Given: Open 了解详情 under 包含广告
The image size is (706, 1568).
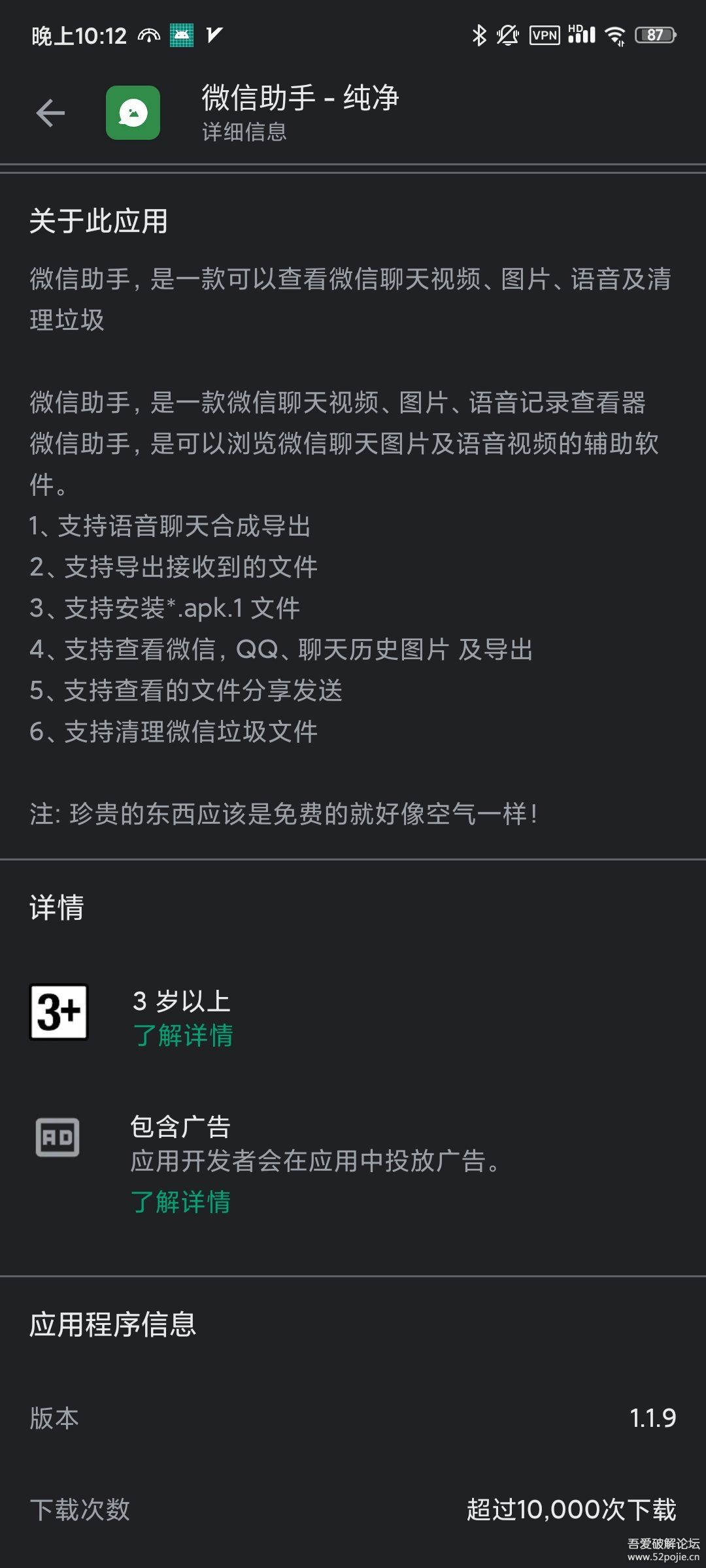Looking at the screenshot, I should [x=180, y=1201].
